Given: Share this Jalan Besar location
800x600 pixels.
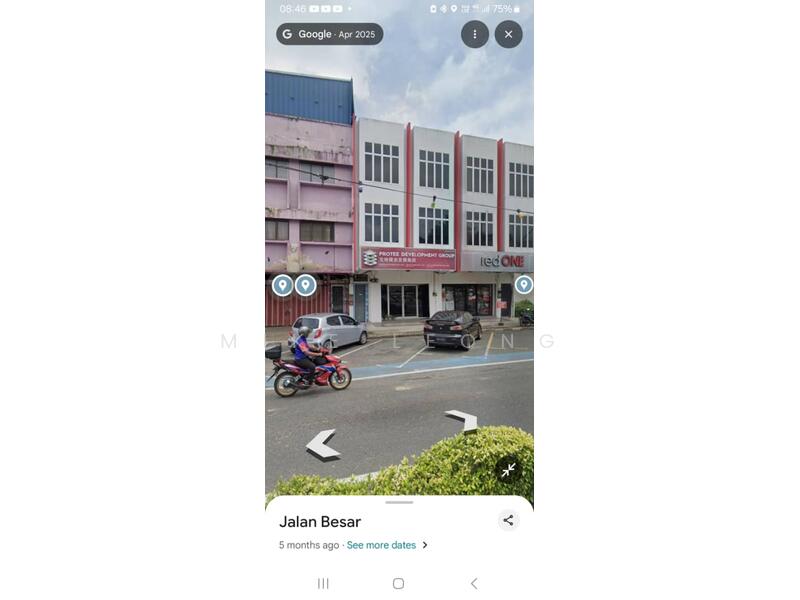Looking at the screenshot, I should (508, 520).
